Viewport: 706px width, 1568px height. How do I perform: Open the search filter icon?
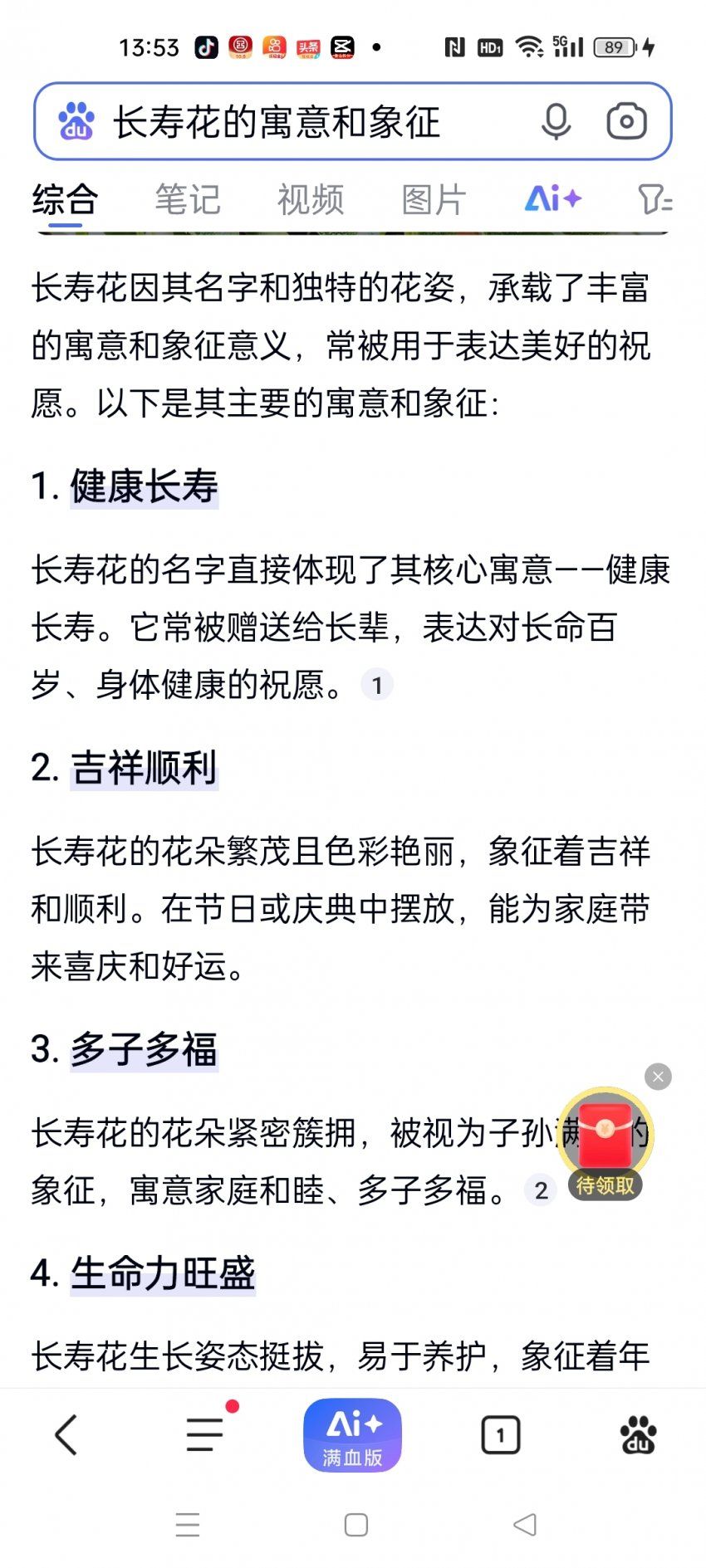click(x=655, y=199)
